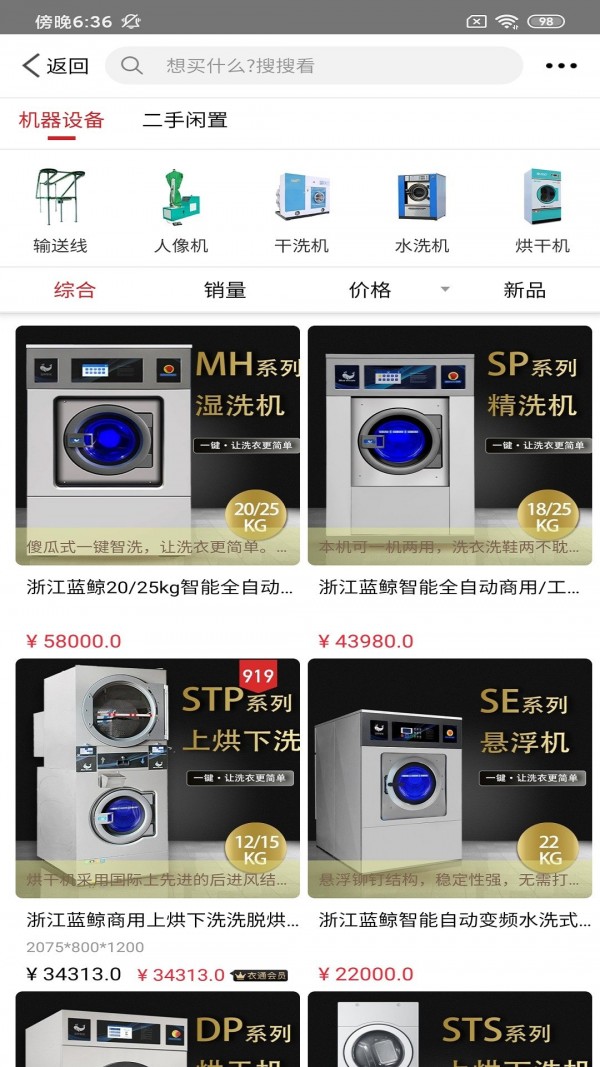
Task: View the 烘干机 category
Action: tap(542, 211)
